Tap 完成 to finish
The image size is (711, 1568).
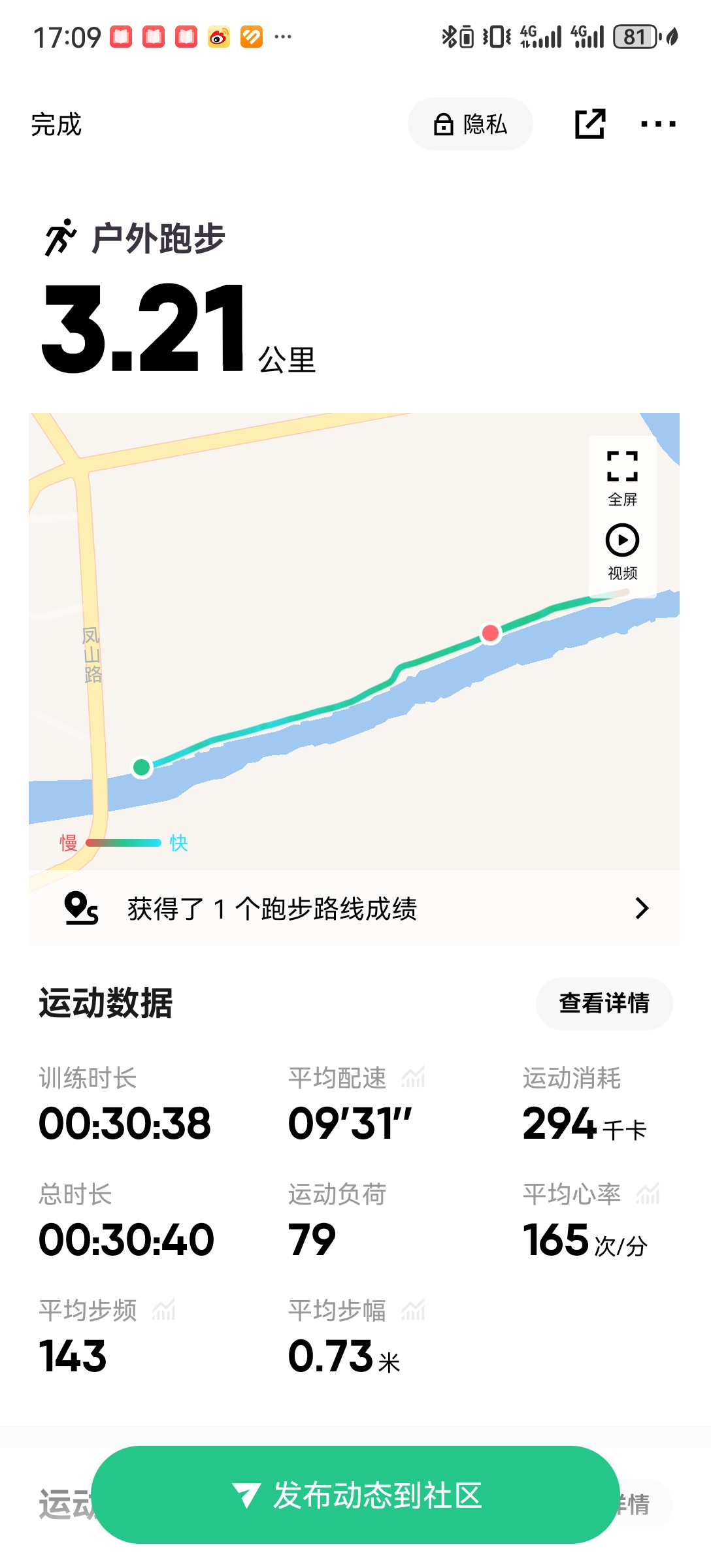click(56, 124)
